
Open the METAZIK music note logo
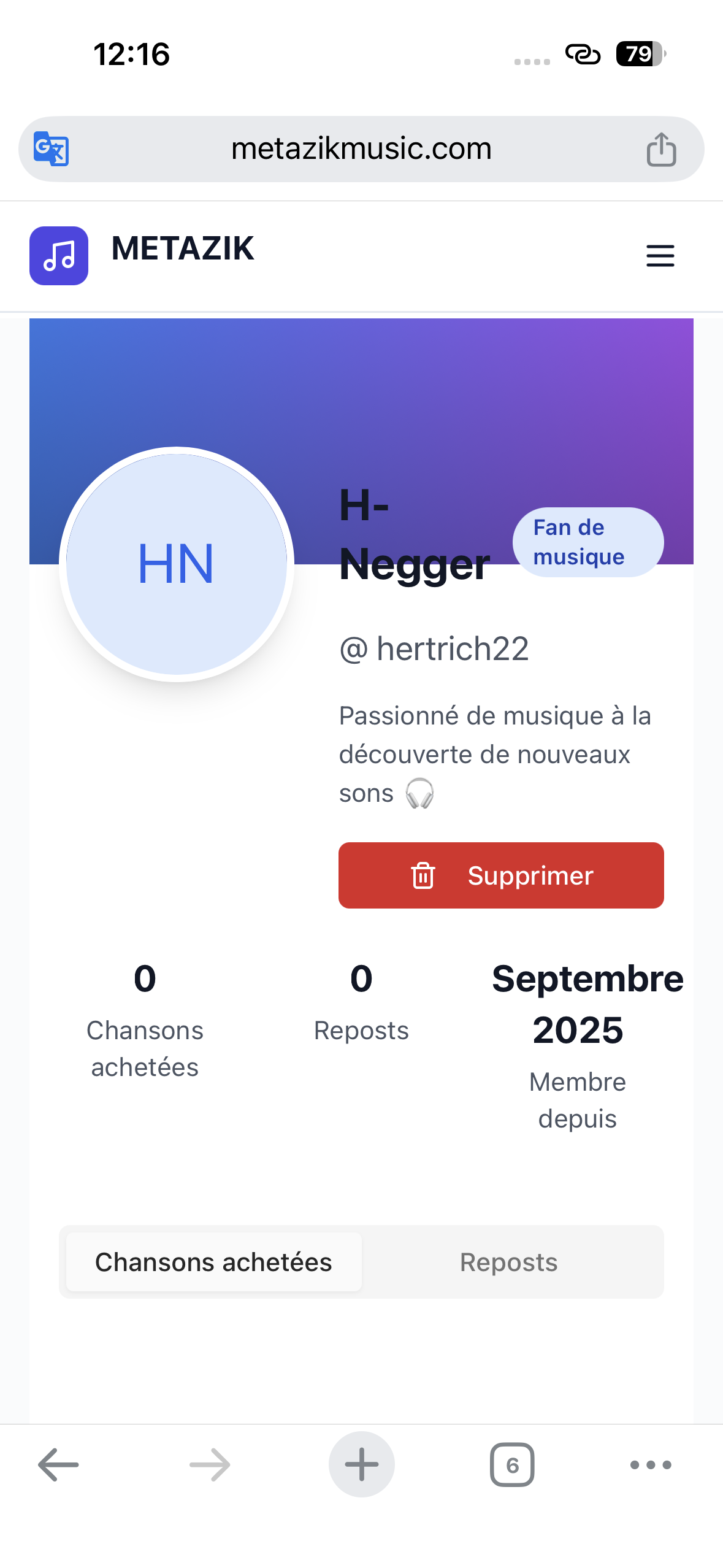click(x=59, y=255)
